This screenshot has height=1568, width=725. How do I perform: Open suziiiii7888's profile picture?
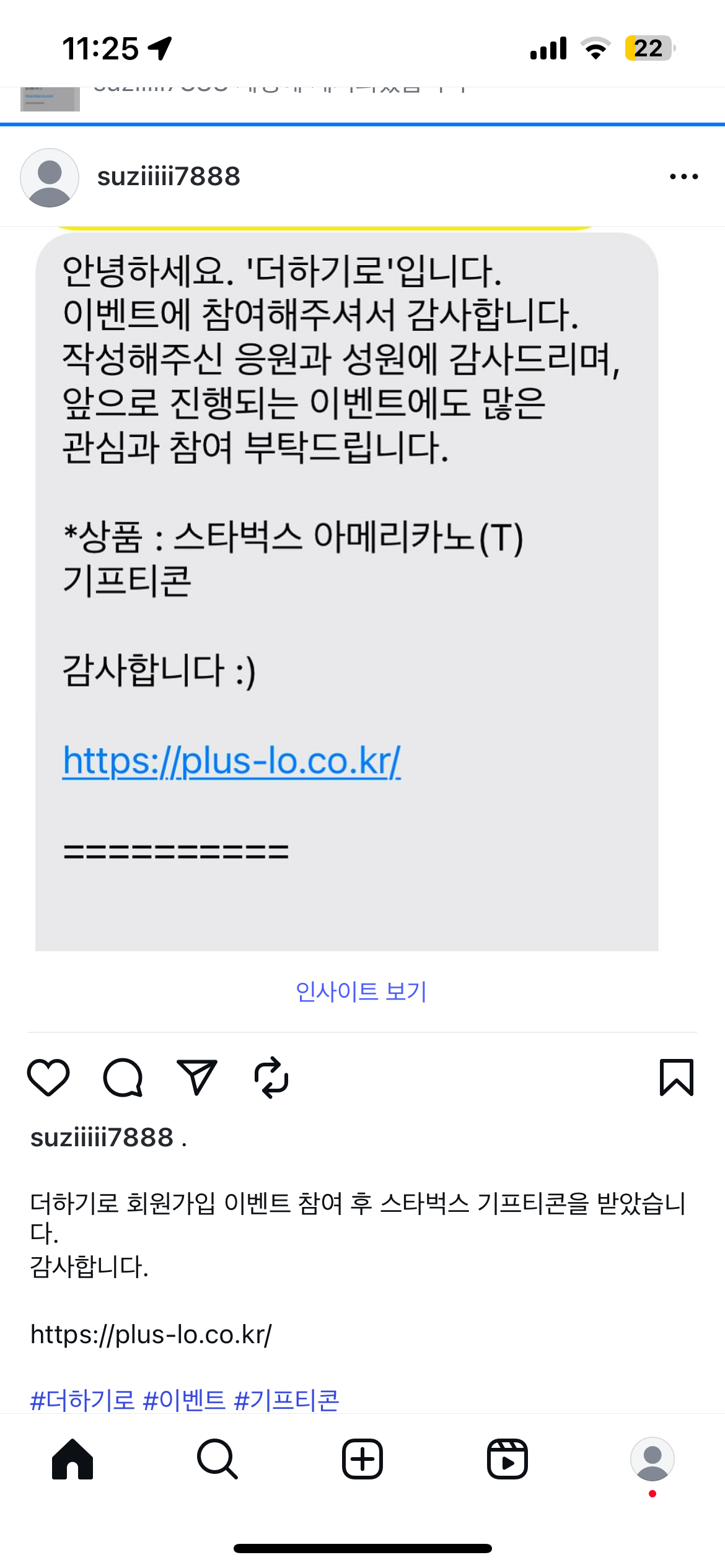[50, 178]
